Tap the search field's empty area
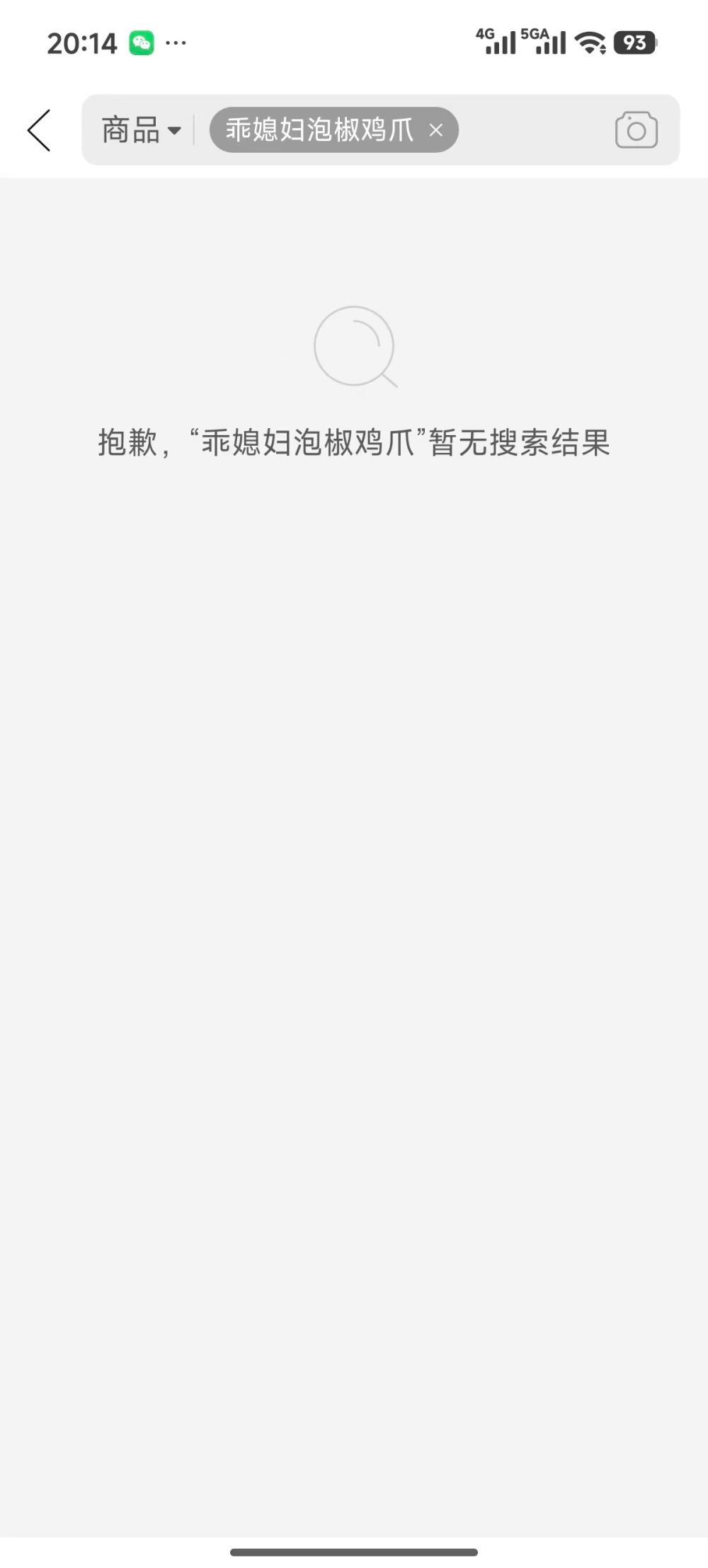This screenshot has height=1568, width=708. point(535,130)
